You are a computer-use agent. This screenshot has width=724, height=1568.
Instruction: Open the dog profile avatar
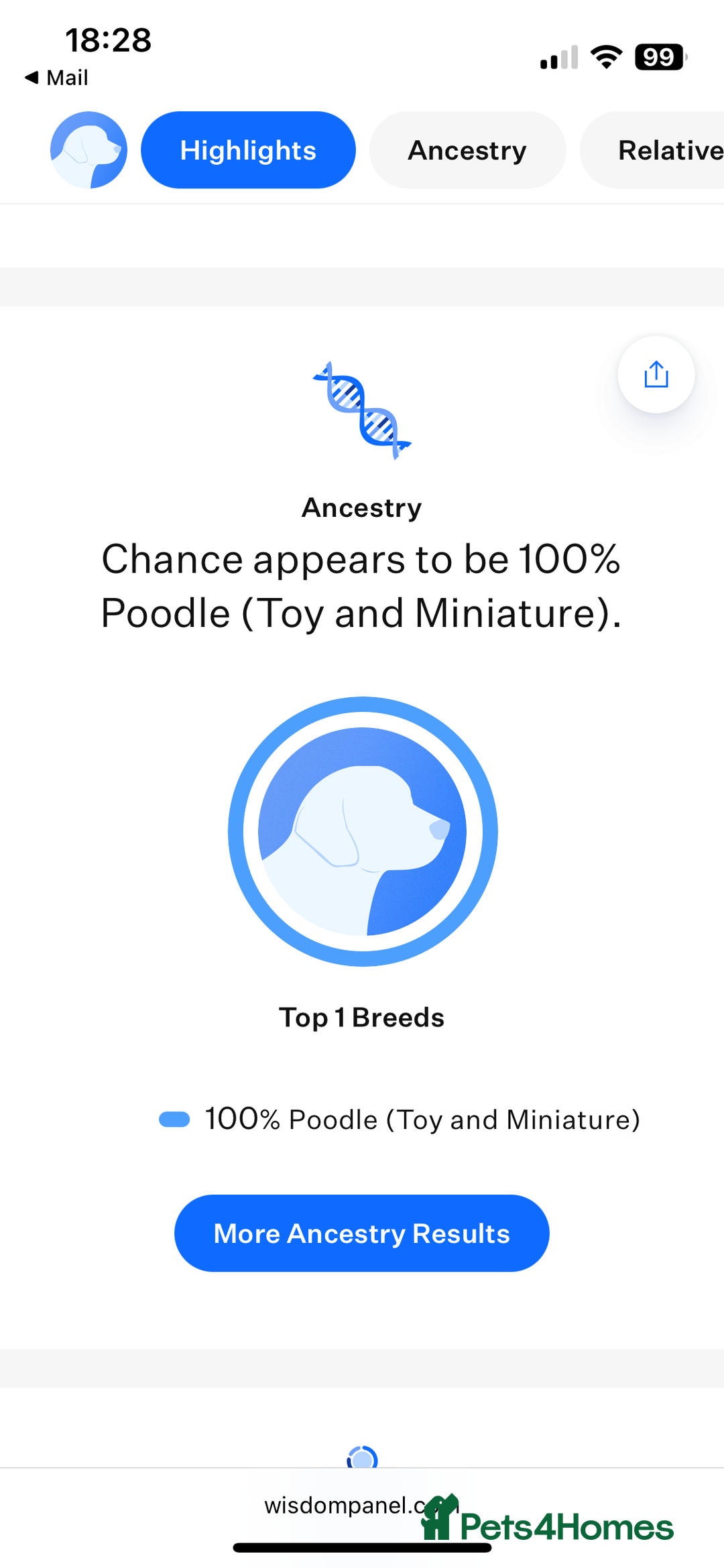88,150
